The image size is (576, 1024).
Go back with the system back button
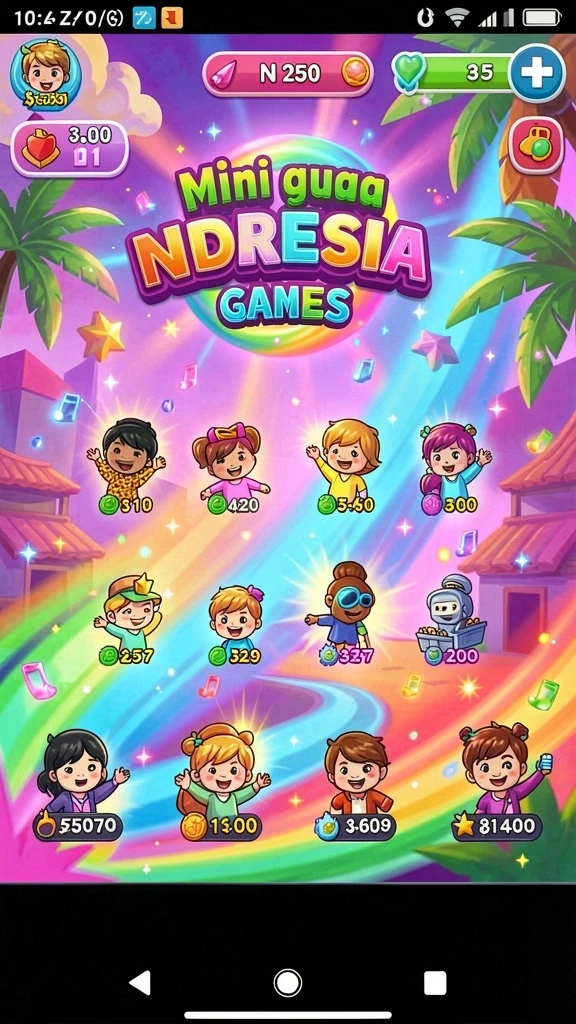click(x=140, y=982)
